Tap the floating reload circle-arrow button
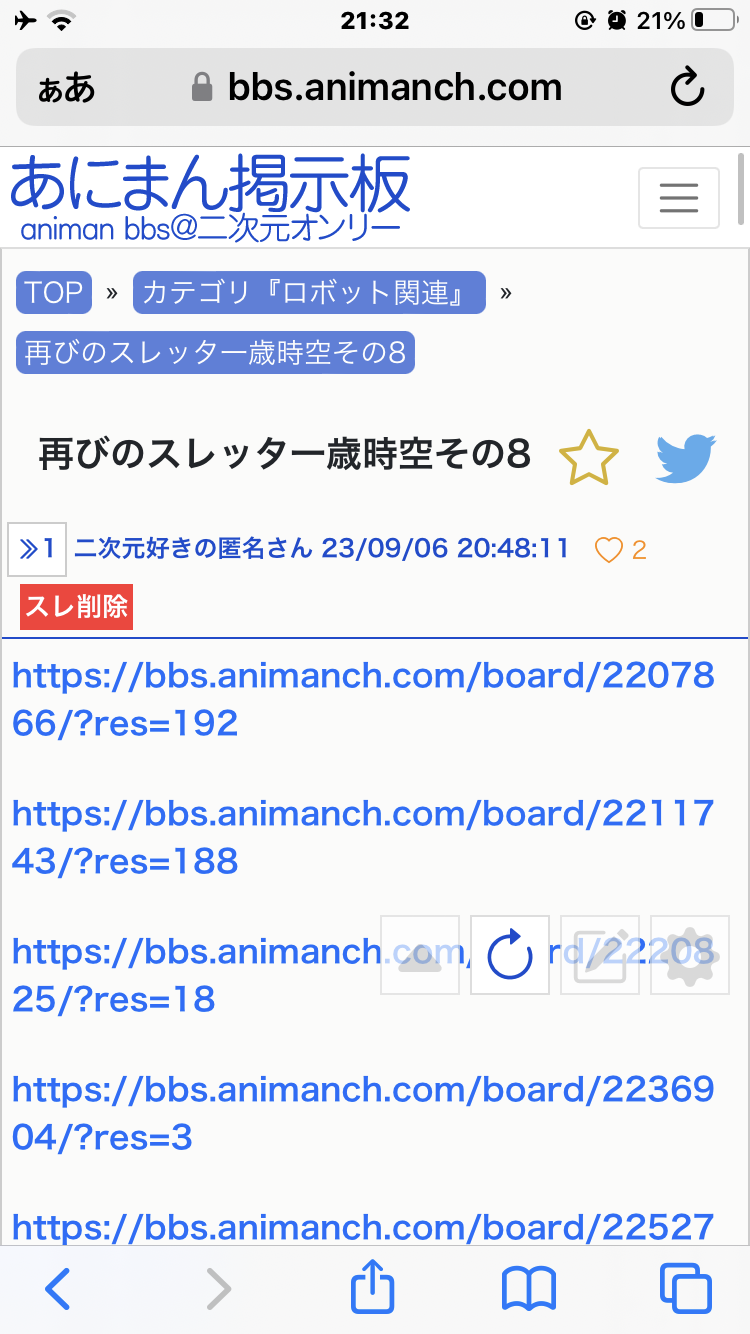 [510, 955]
